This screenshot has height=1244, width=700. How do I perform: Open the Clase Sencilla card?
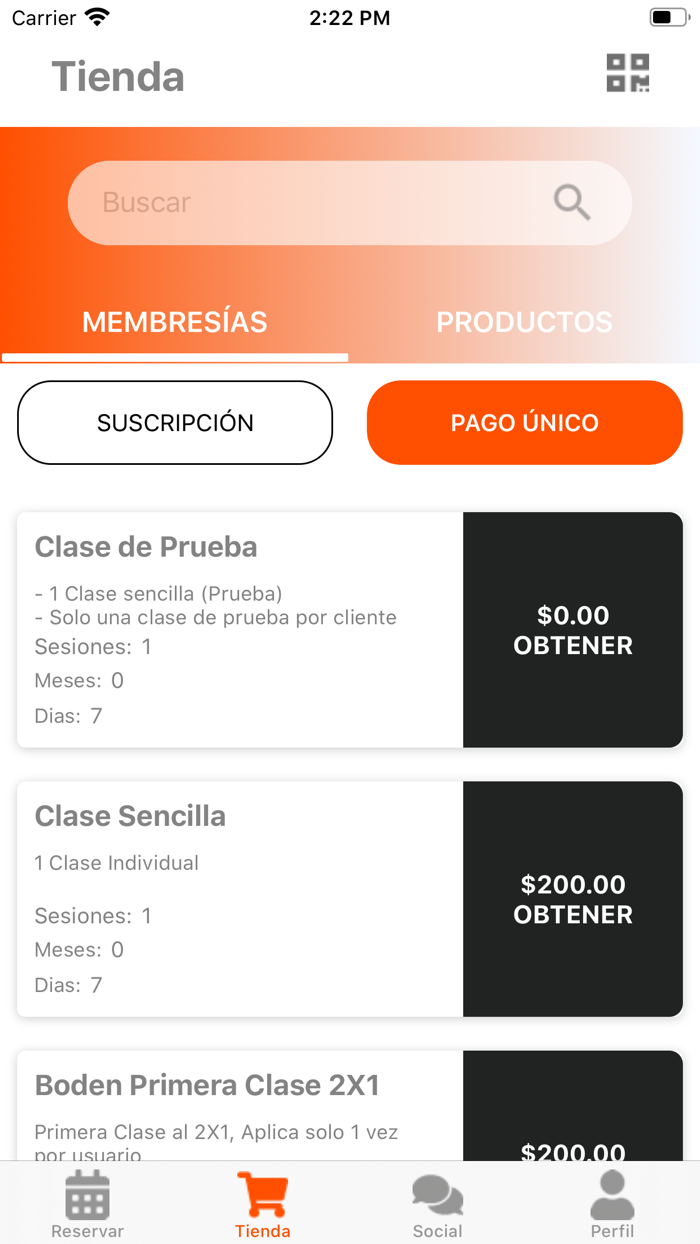240,899
